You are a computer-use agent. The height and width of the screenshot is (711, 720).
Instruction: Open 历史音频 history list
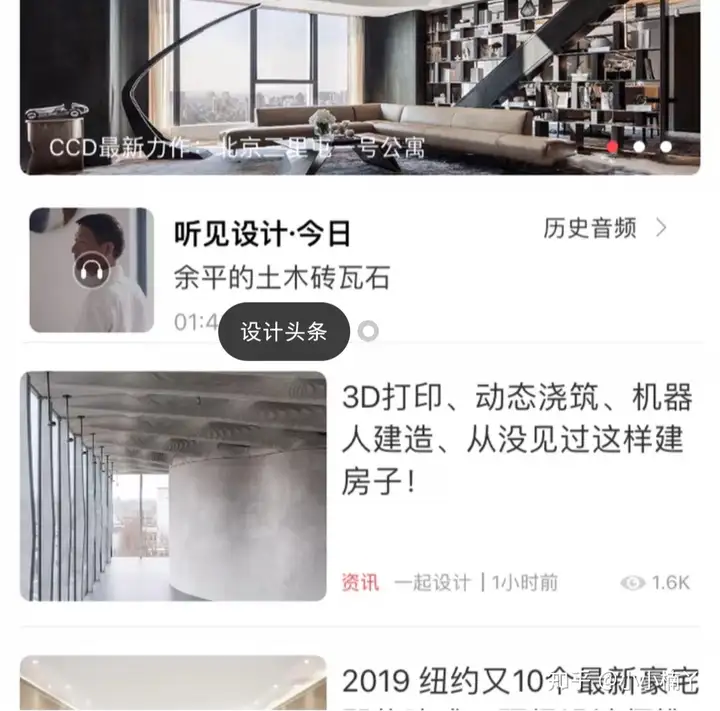pos(603,228)
